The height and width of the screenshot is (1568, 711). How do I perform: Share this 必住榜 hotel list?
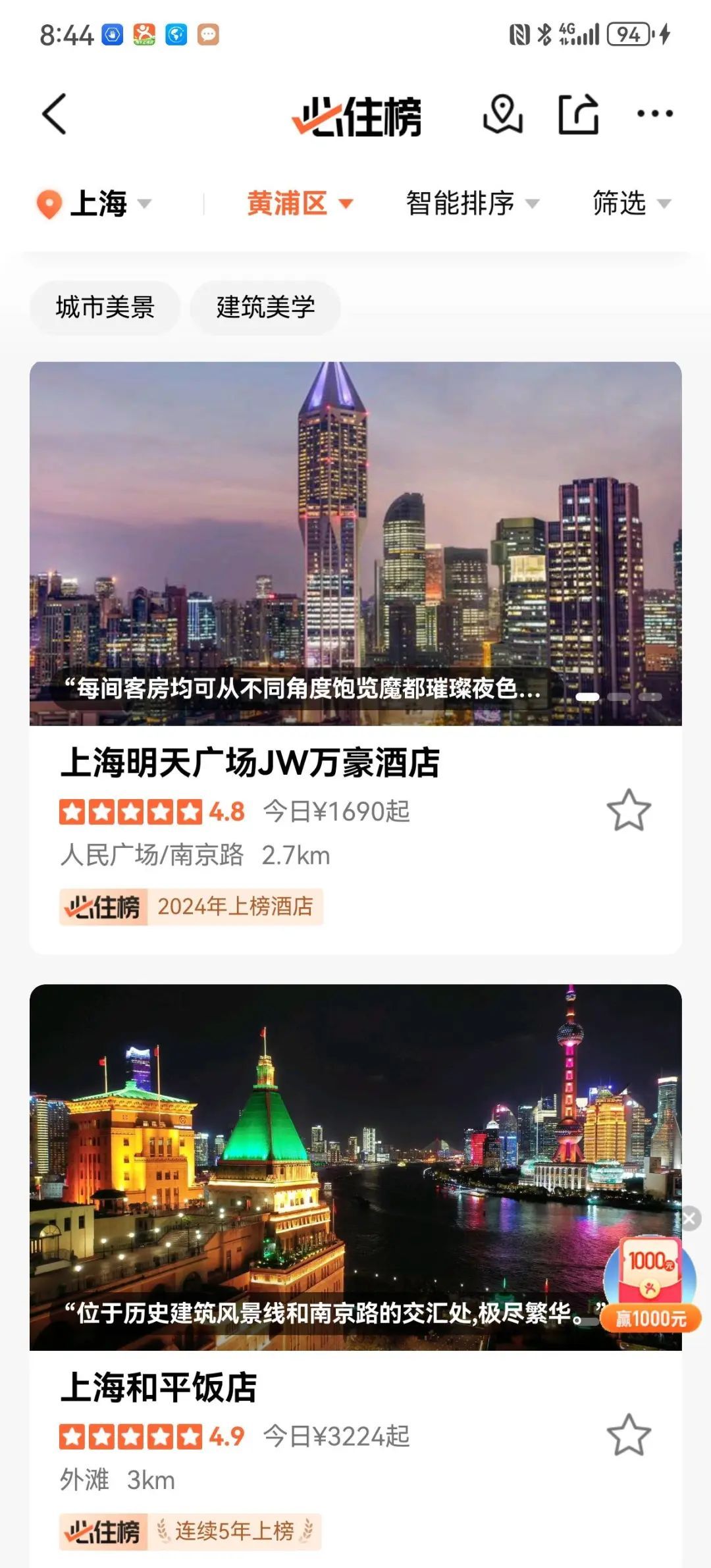[x=579, y=114]
